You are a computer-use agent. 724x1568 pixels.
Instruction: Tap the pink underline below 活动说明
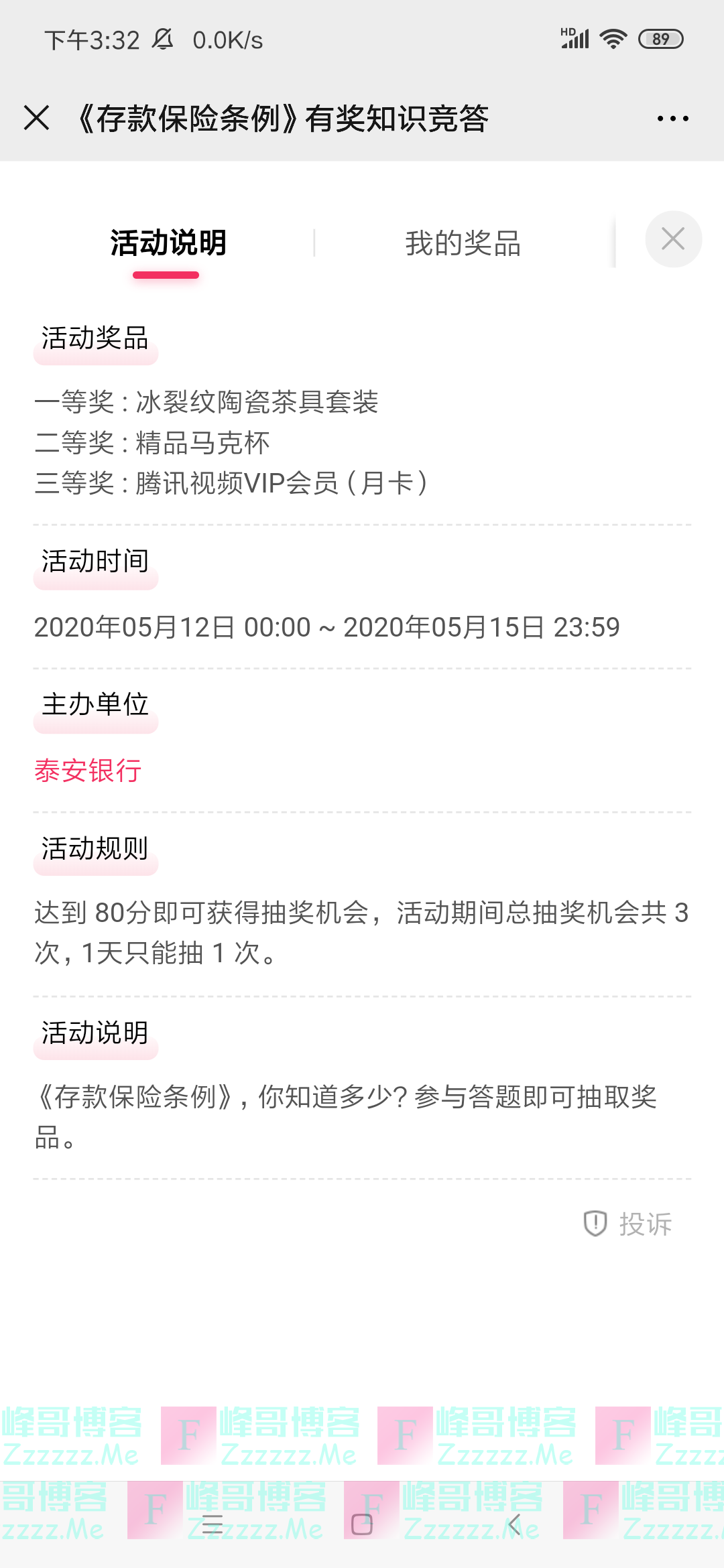pos(168,273)
